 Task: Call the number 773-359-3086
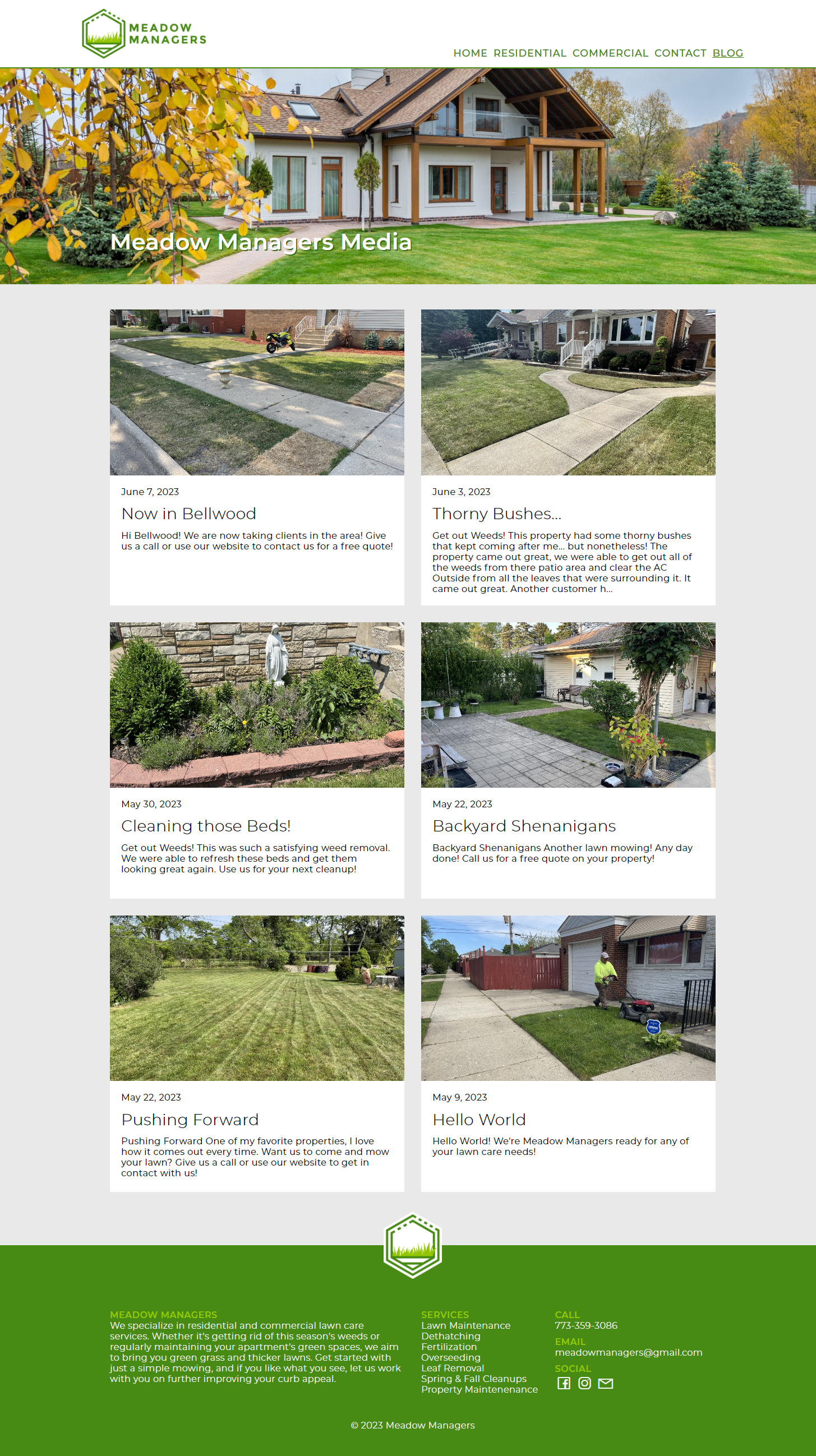586,1325
